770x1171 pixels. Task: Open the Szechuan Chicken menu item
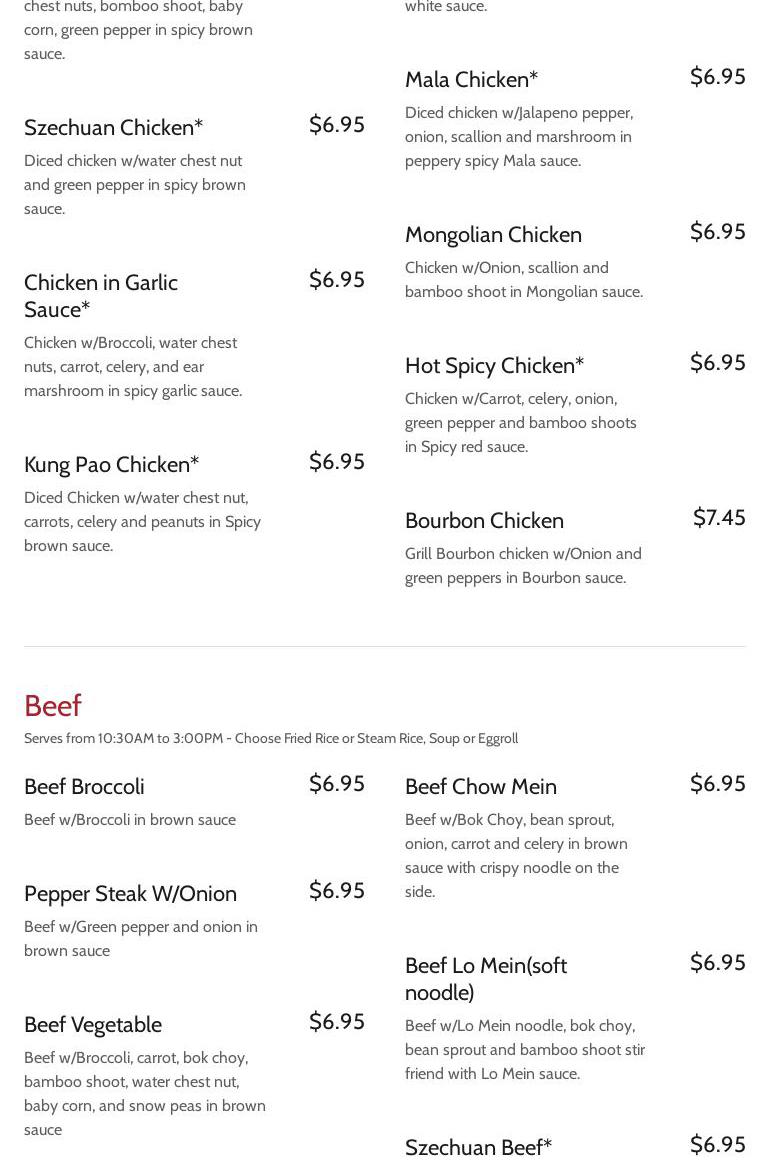coord(113,128)
